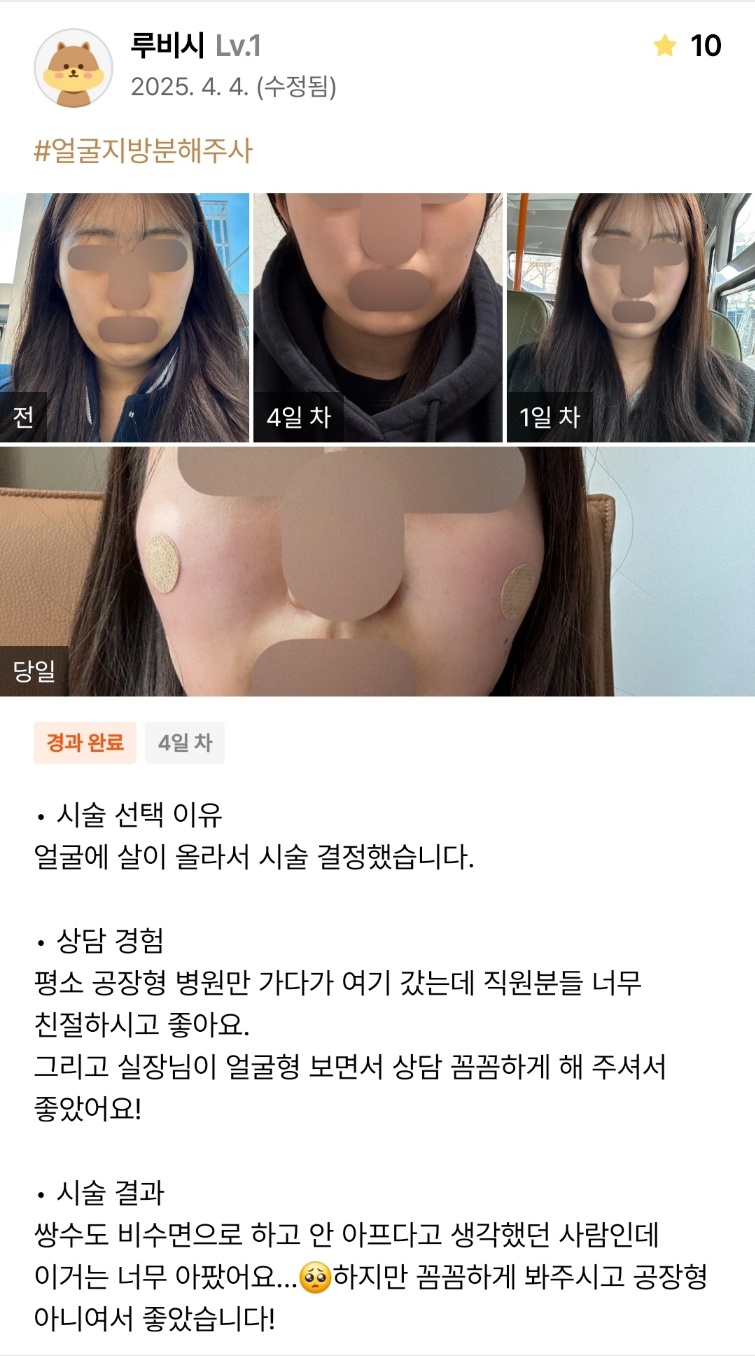Open the #얼굴지방분해주사 hashtag
Screen dimensions: 755x1356
pos(143,152)
